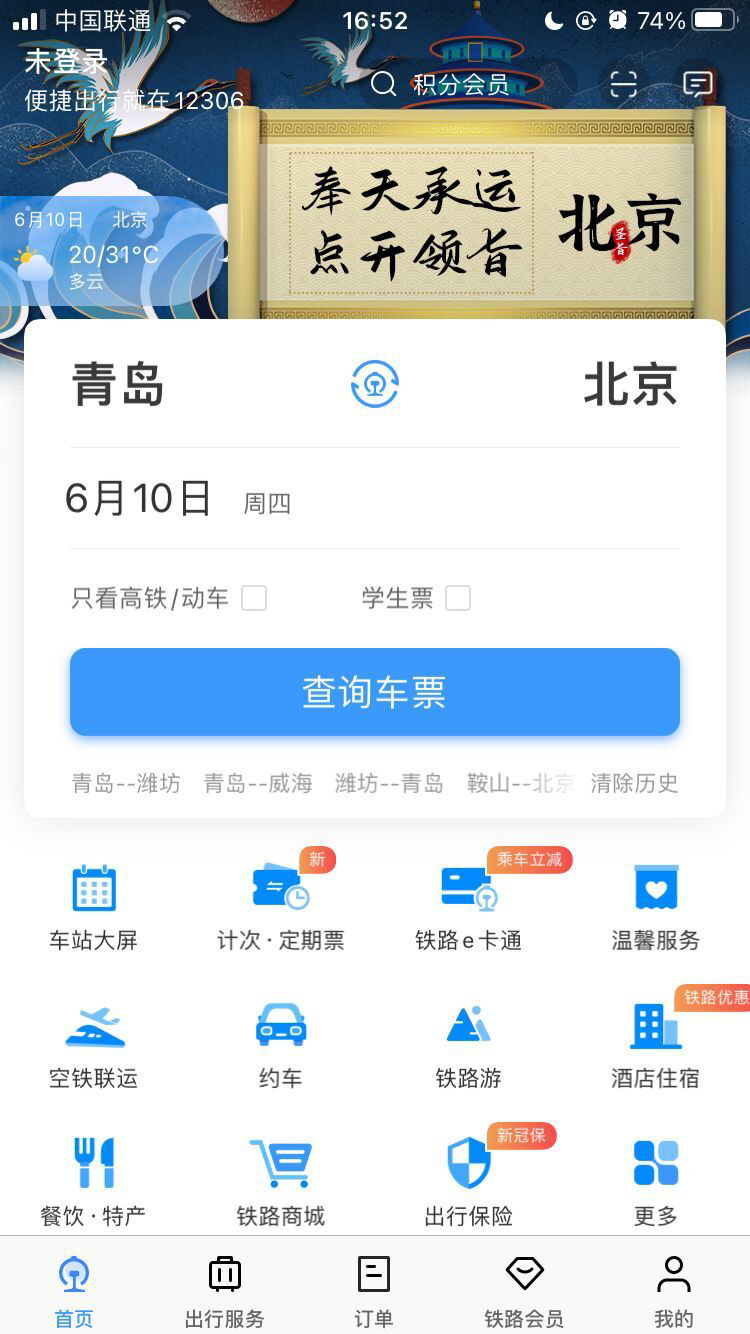
Task: Check the 只看高铁/动车 box
Action: [254, 598]
